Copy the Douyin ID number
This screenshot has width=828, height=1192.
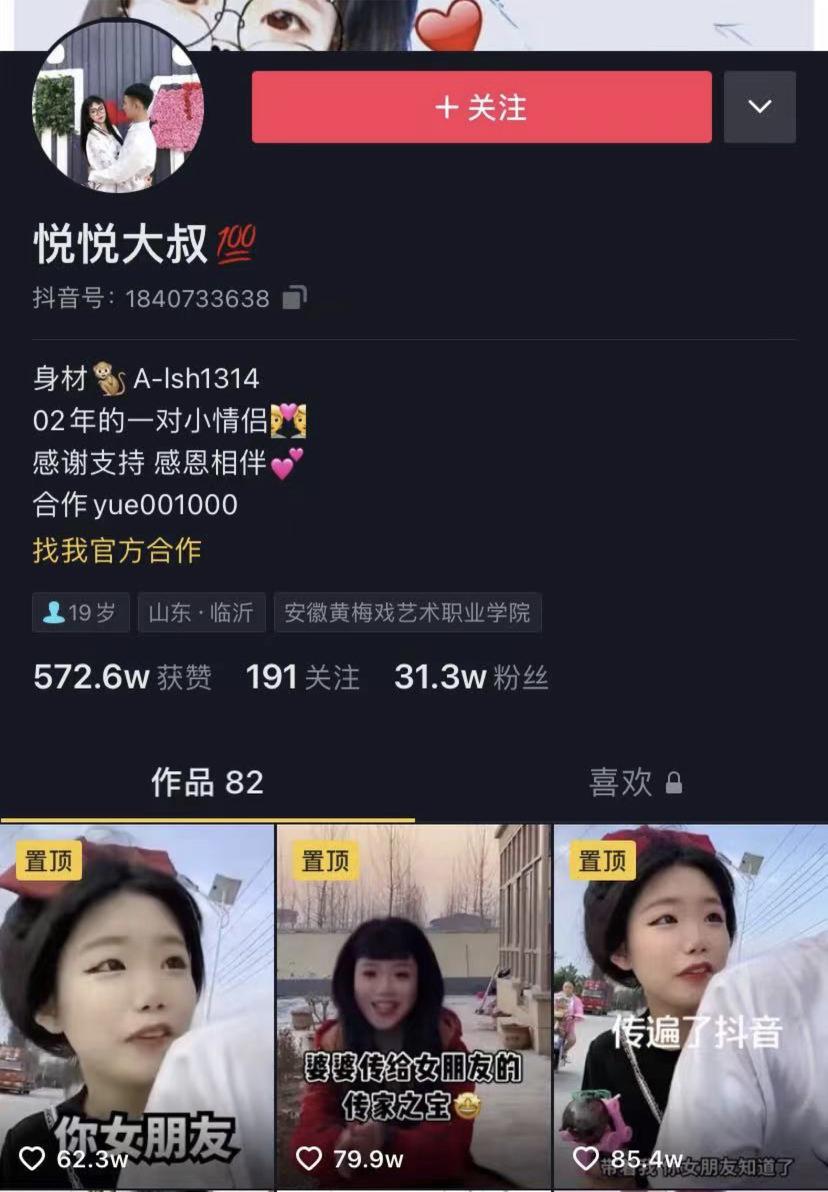pos(295,298)
